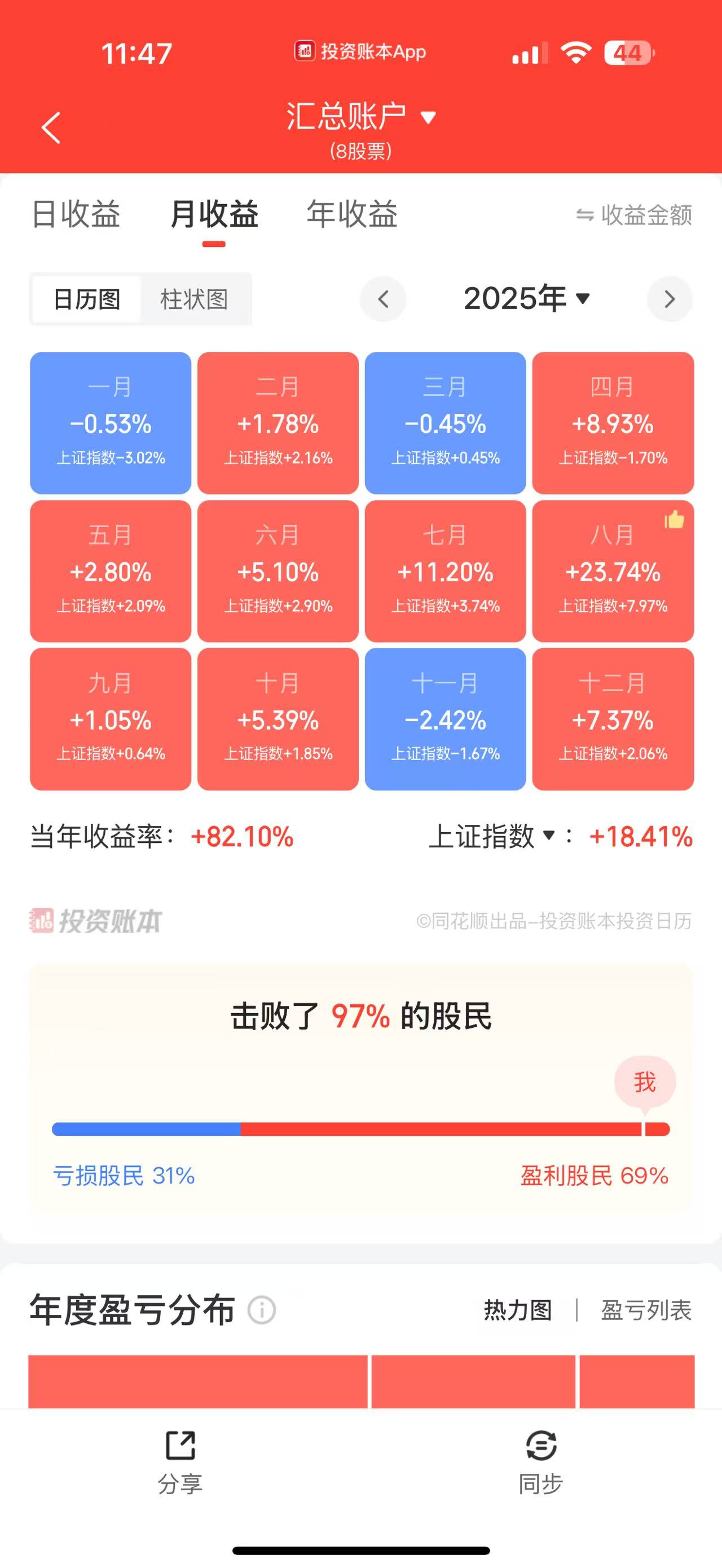Go to the next year arrow
The height and width of the screenshot is (1568, 722).
coord(669,299)
